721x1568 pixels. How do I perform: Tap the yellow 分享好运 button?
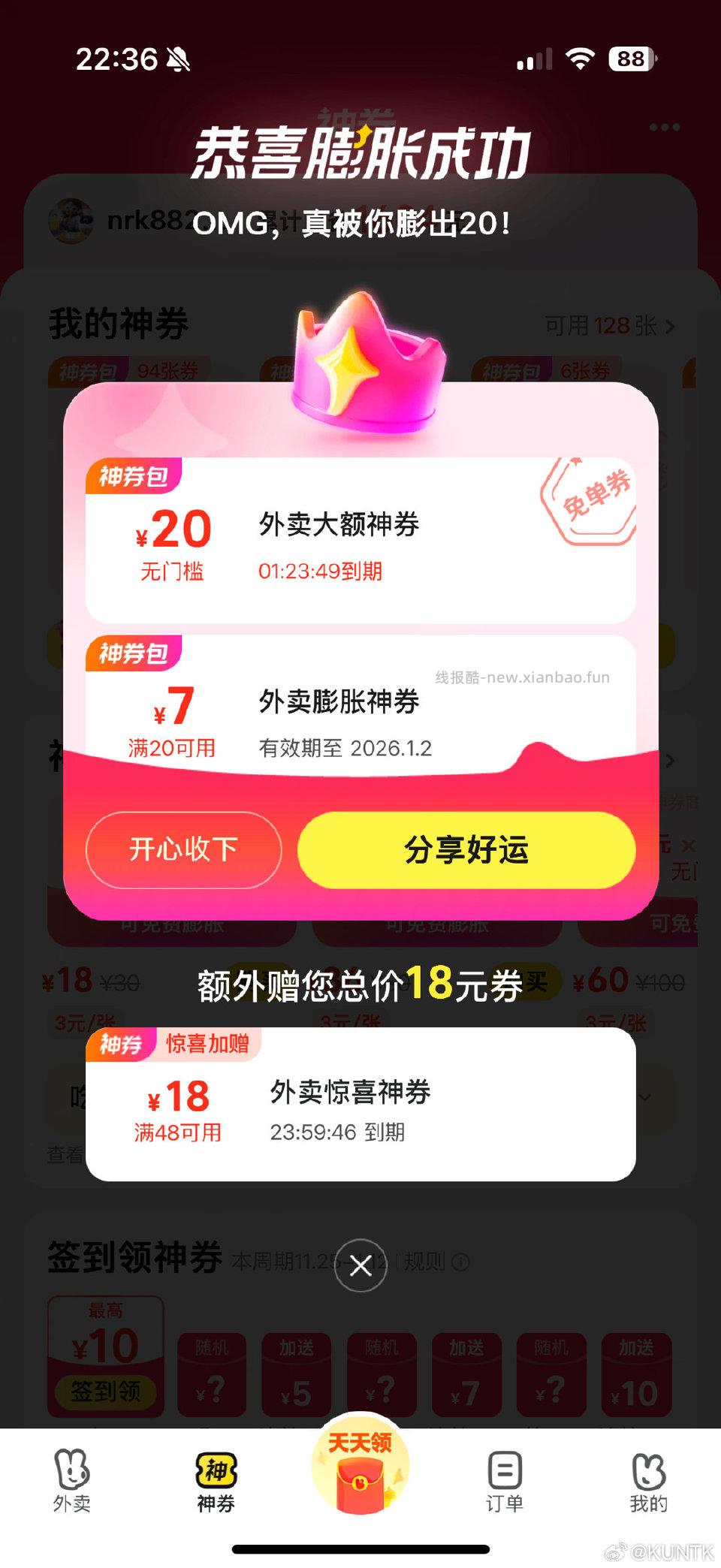pos(467,849)
